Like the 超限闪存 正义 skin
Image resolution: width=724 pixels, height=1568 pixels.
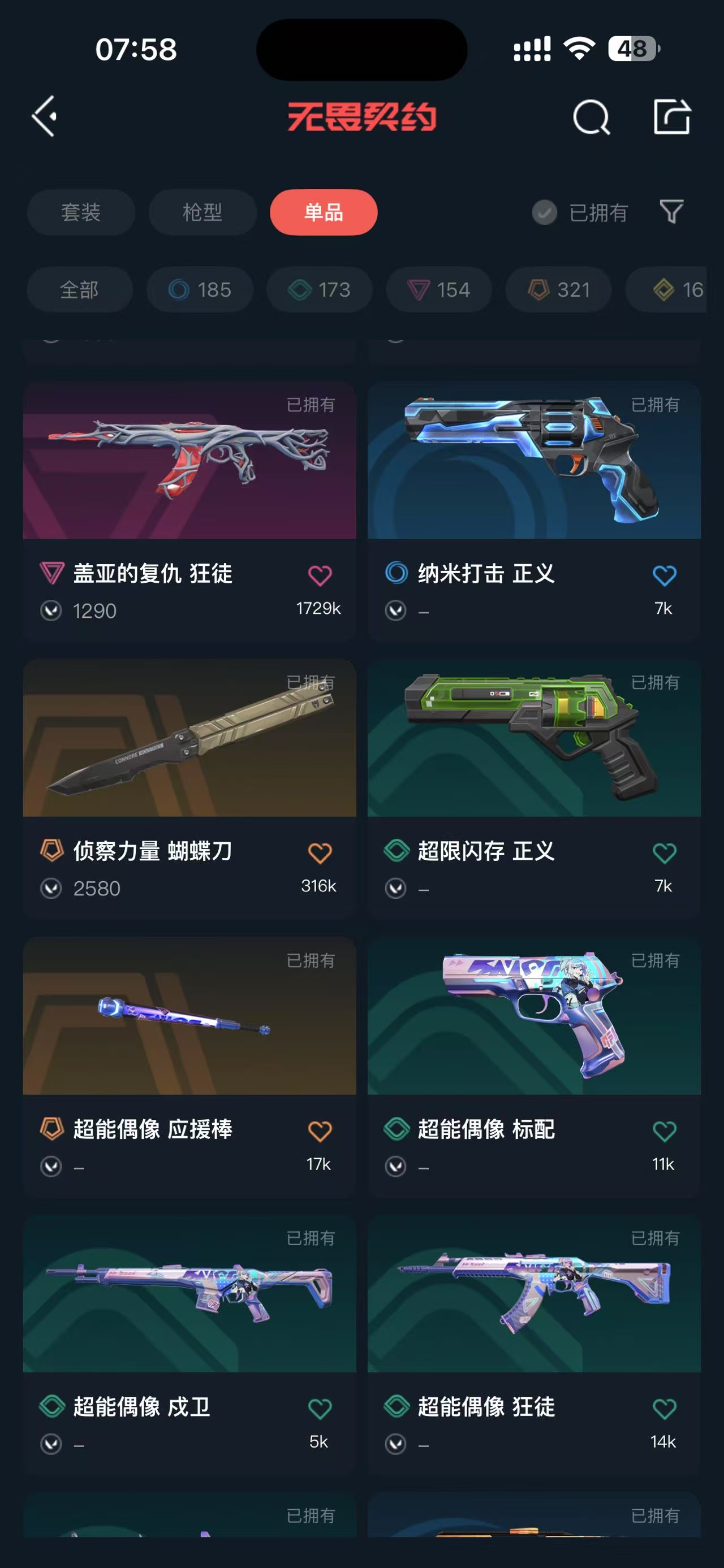pos(663,853)
